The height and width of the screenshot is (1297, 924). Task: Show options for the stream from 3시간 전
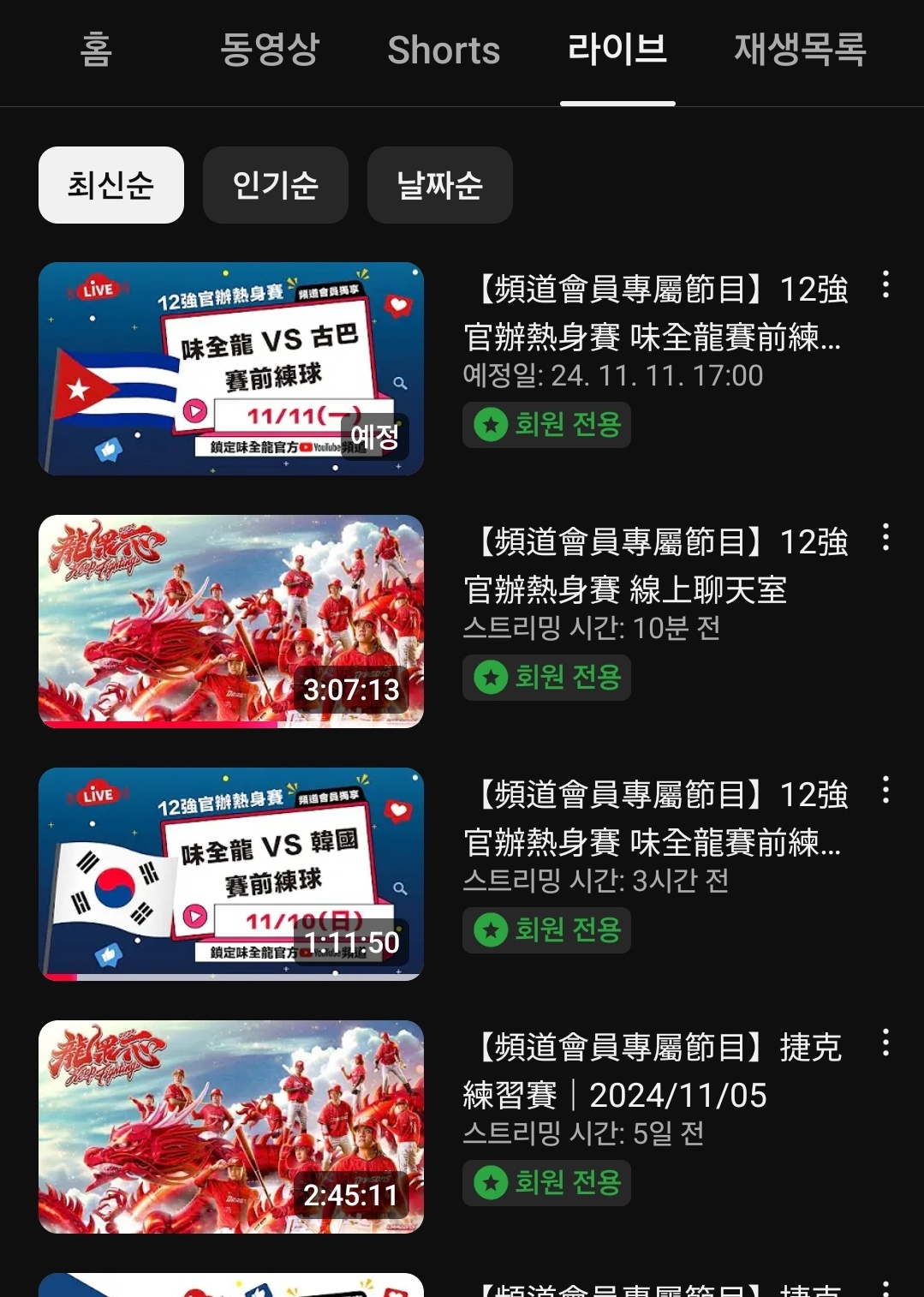click(885, 791)
